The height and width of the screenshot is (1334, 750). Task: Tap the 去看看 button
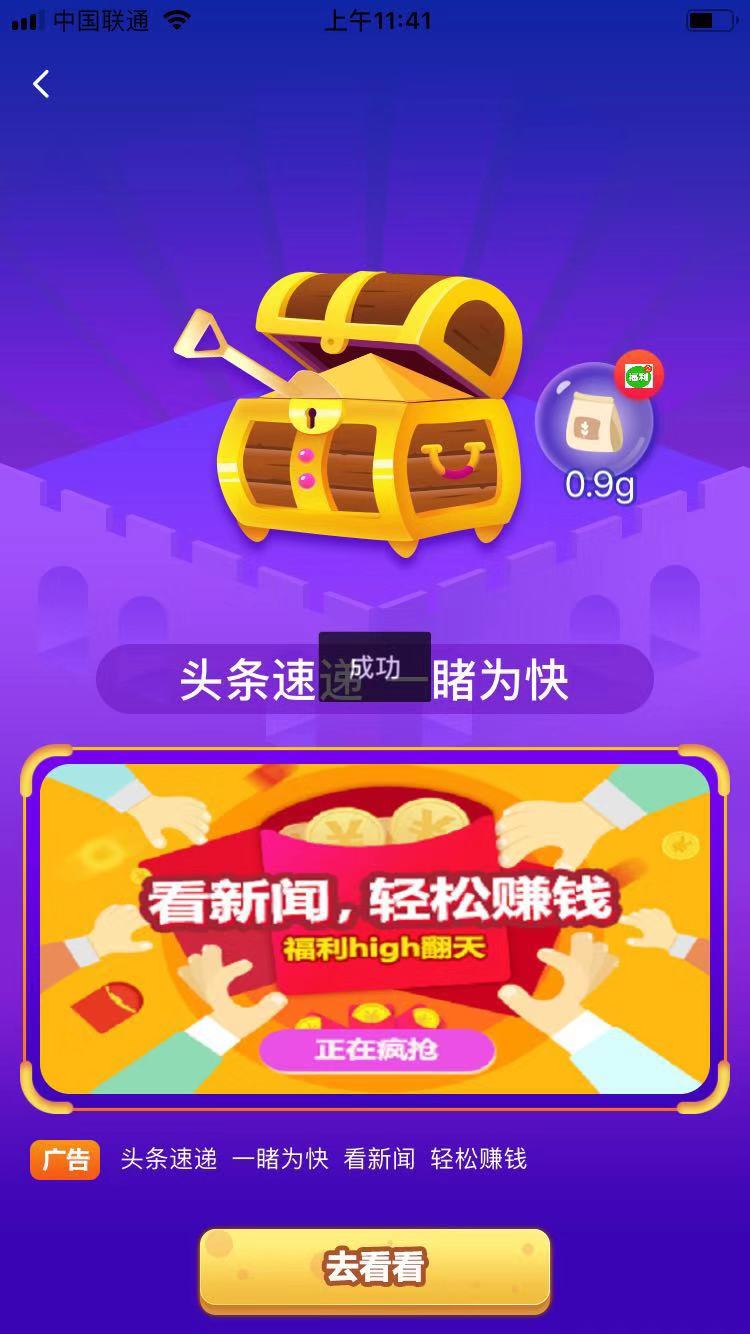375,1268
